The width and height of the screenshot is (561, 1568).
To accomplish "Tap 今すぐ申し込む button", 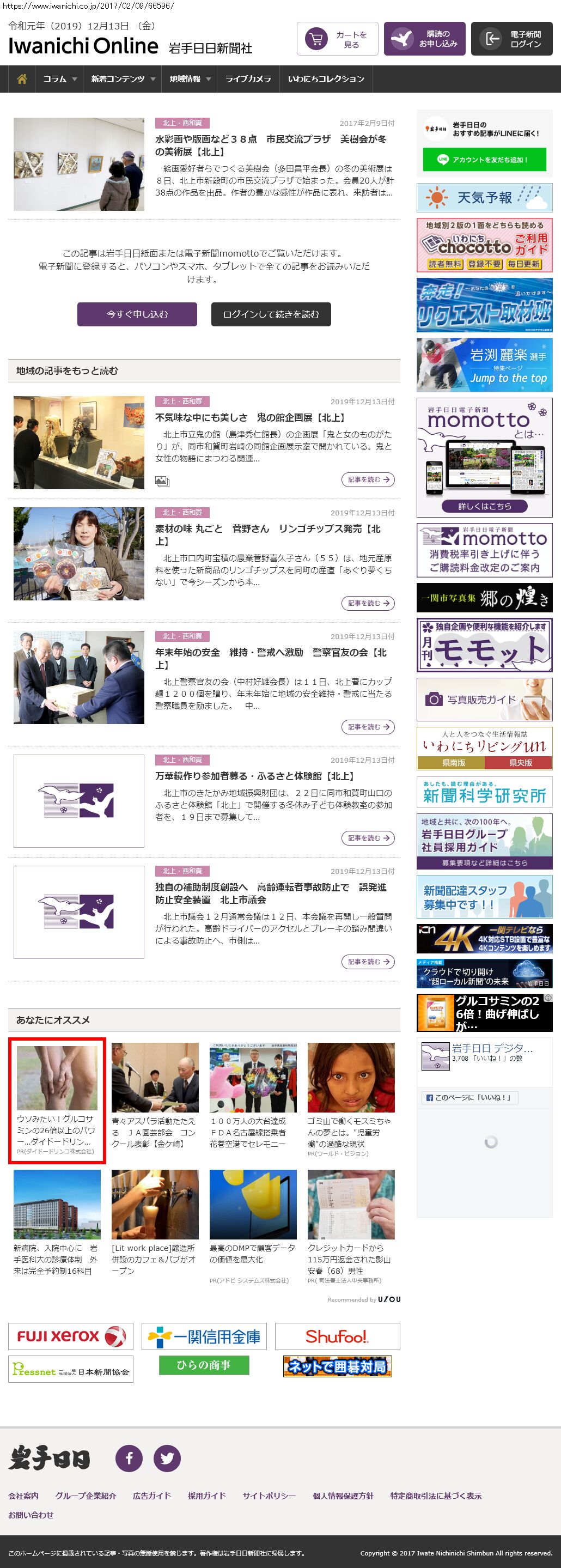I will point(137,314).
